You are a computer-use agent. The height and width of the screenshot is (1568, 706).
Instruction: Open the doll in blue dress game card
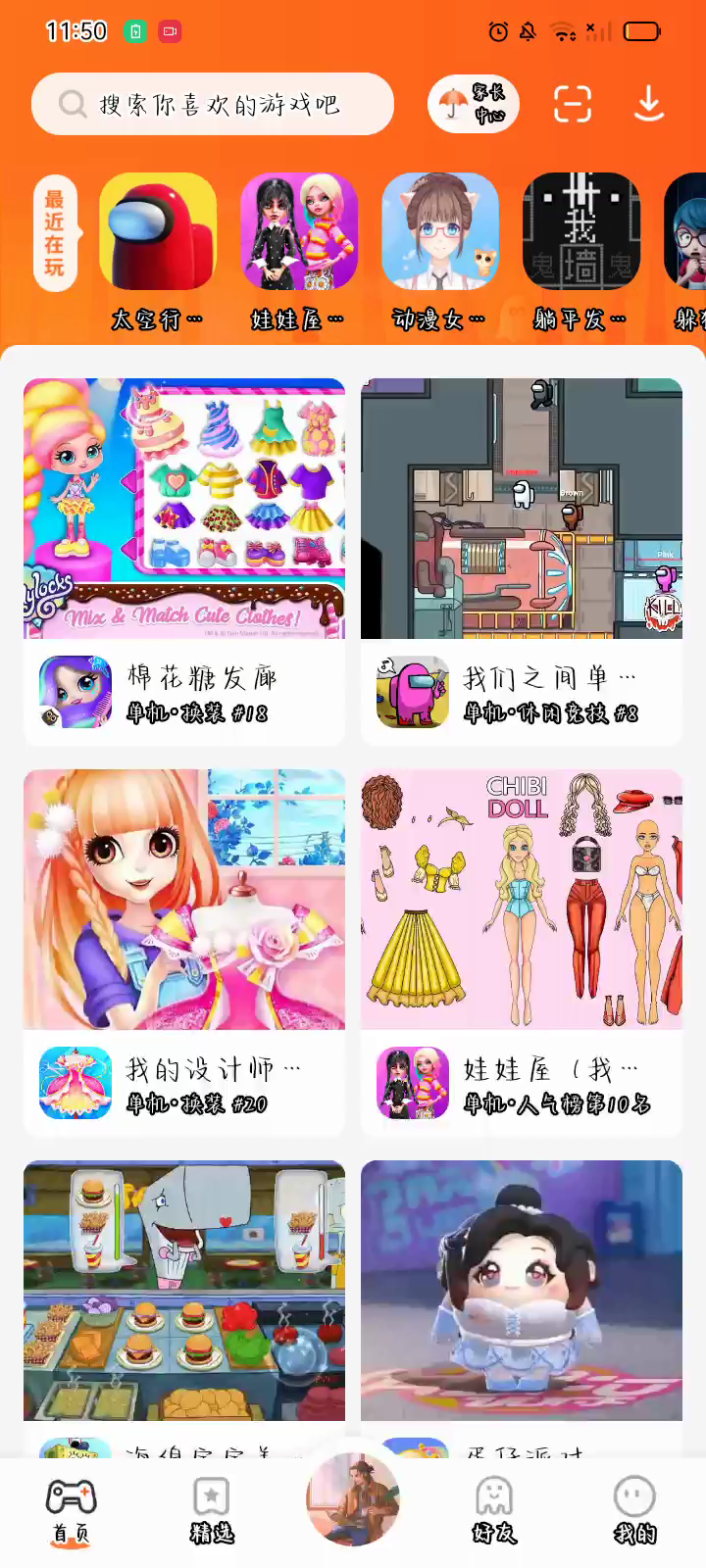coord(522,1292)
